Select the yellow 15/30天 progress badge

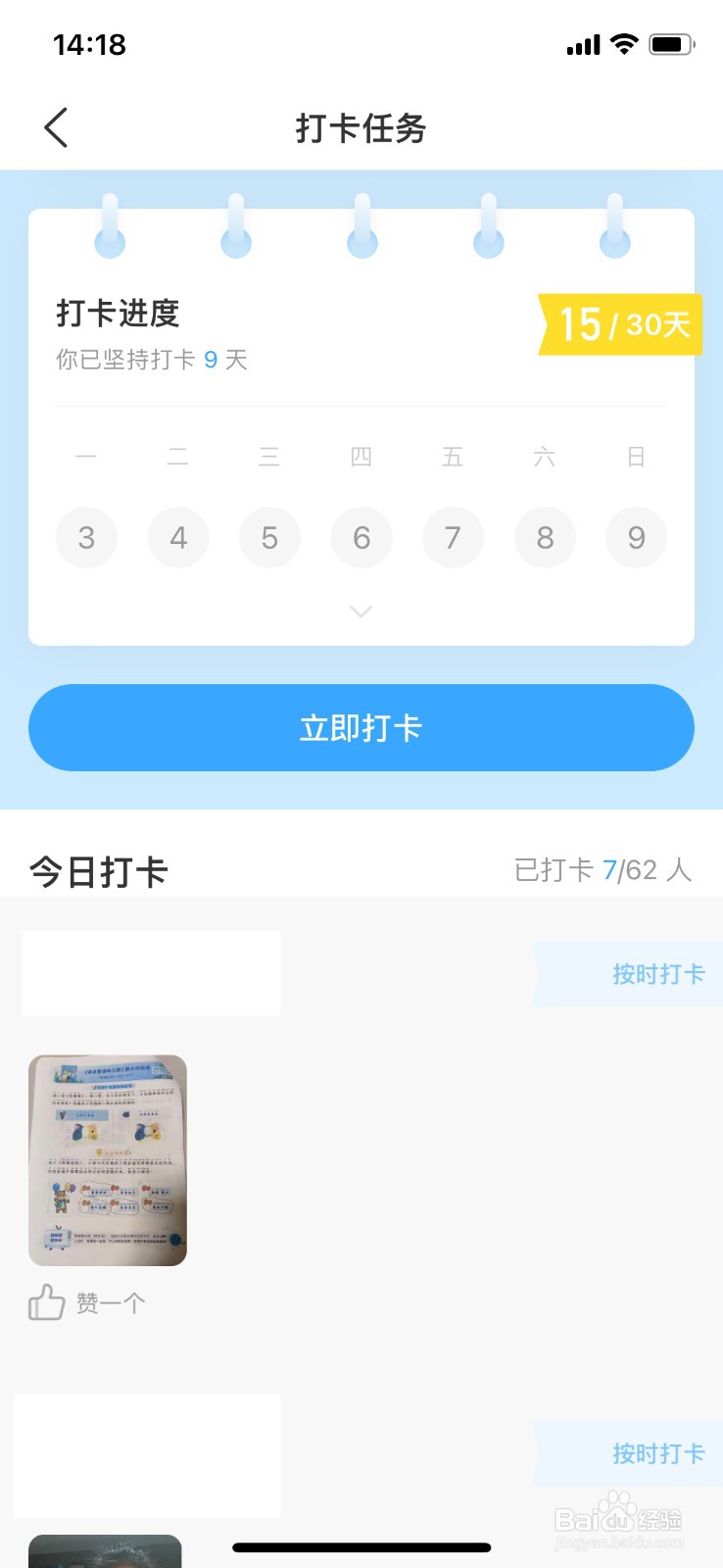pos(621,323)
